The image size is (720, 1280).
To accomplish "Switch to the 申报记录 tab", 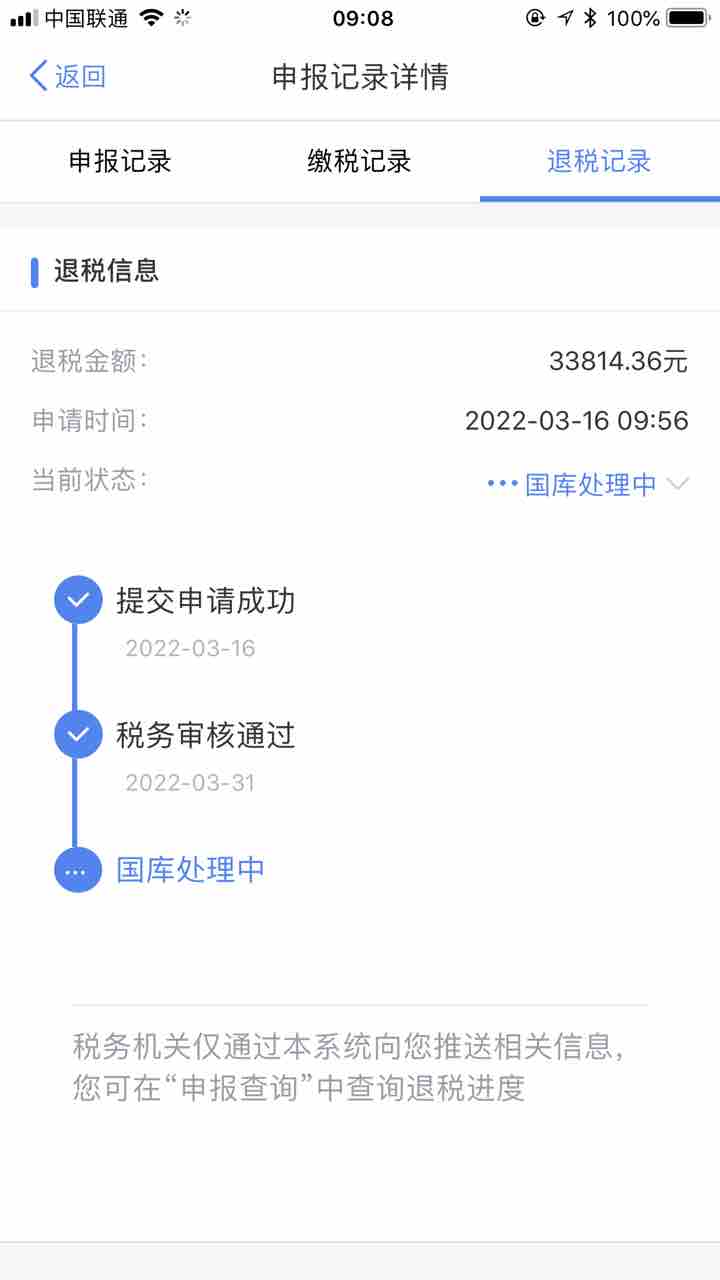I will (120, 162).
